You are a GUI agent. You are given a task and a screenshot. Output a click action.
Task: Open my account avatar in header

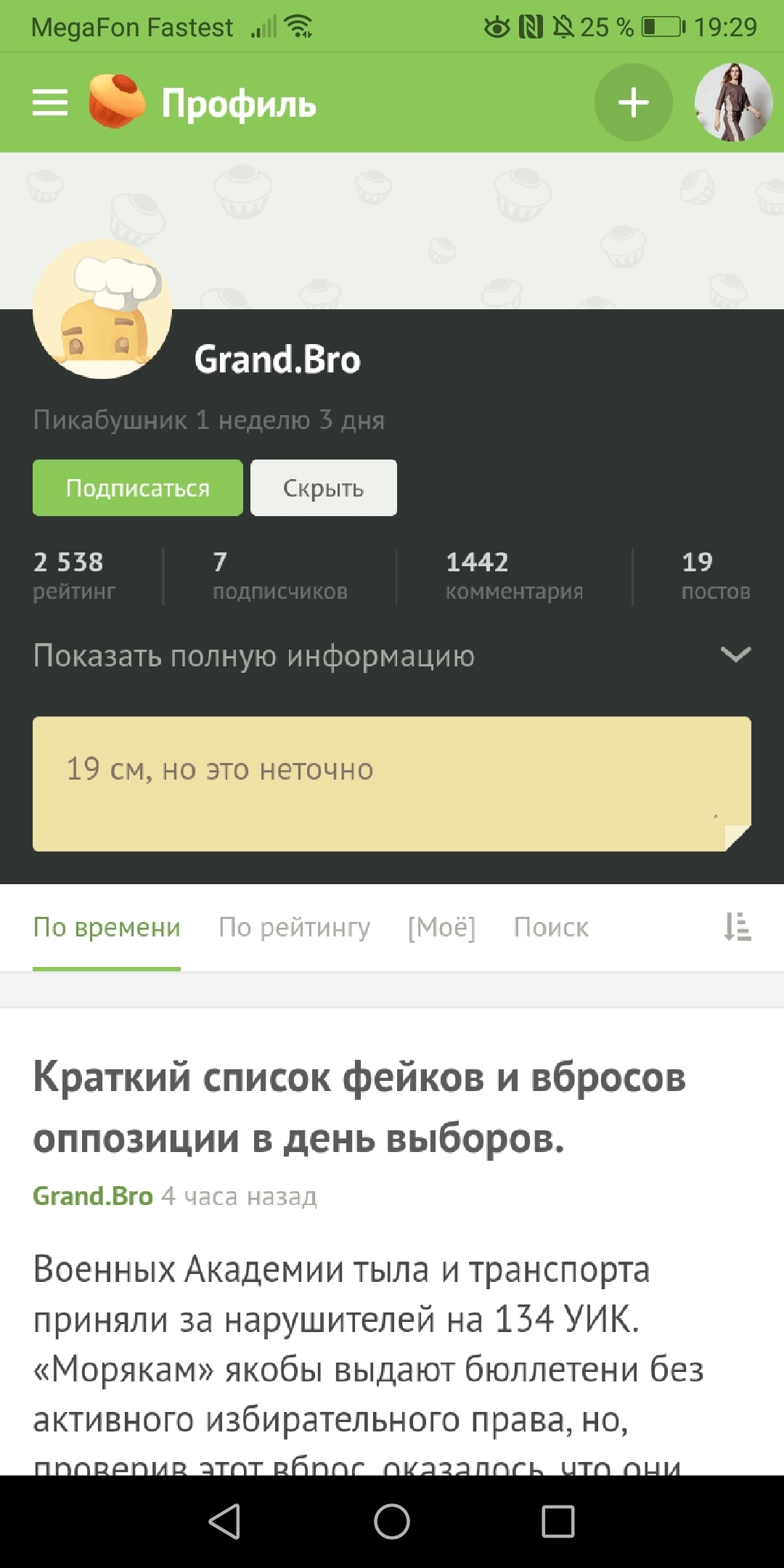pos(732,102)
